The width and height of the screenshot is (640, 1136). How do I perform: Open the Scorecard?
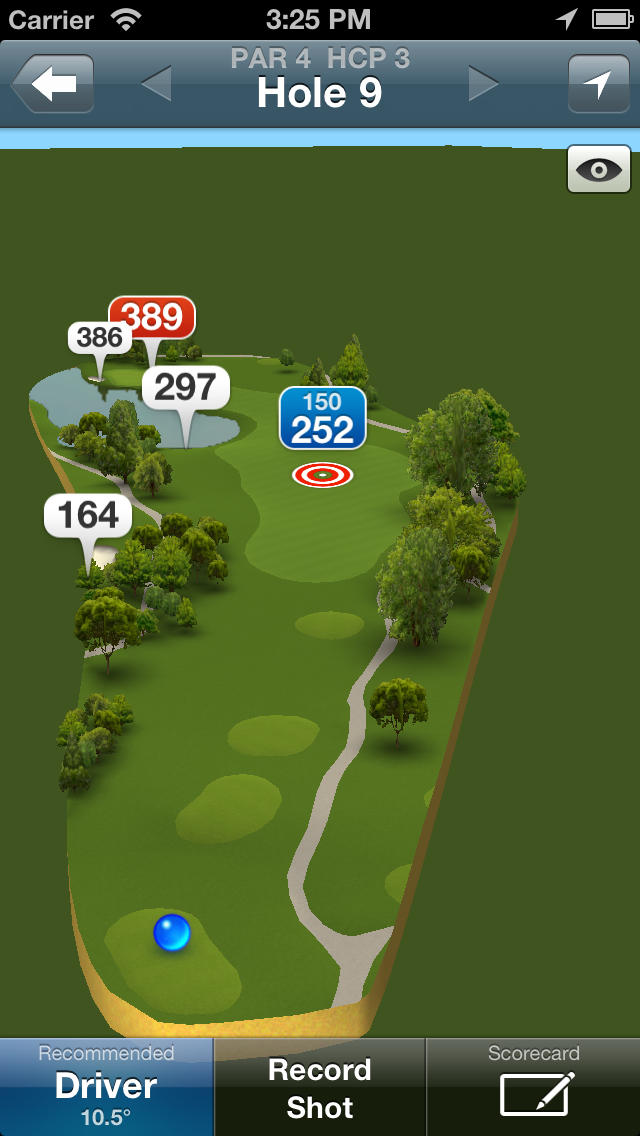[533, 1086]
